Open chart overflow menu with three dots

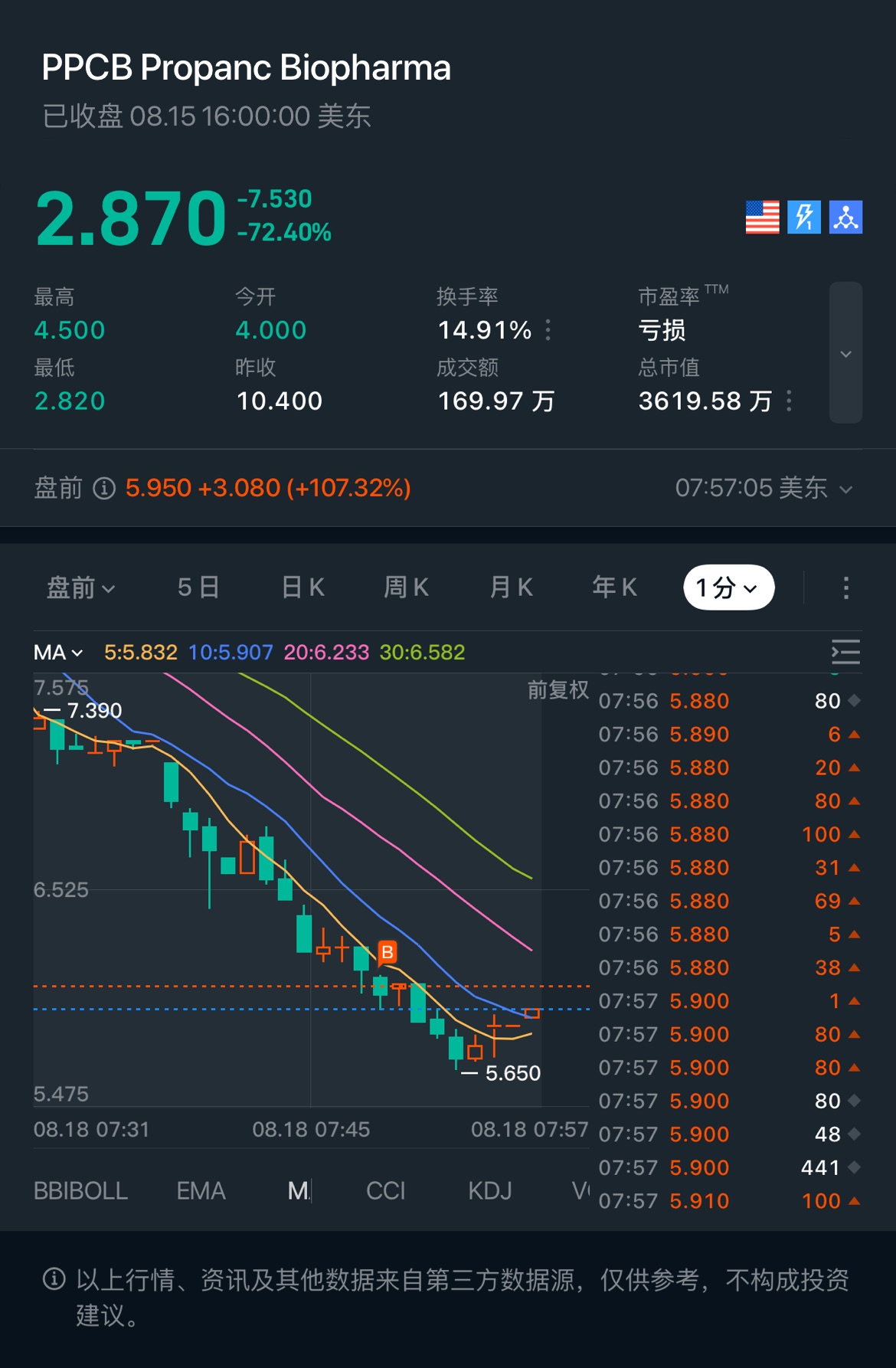[845, 587]
